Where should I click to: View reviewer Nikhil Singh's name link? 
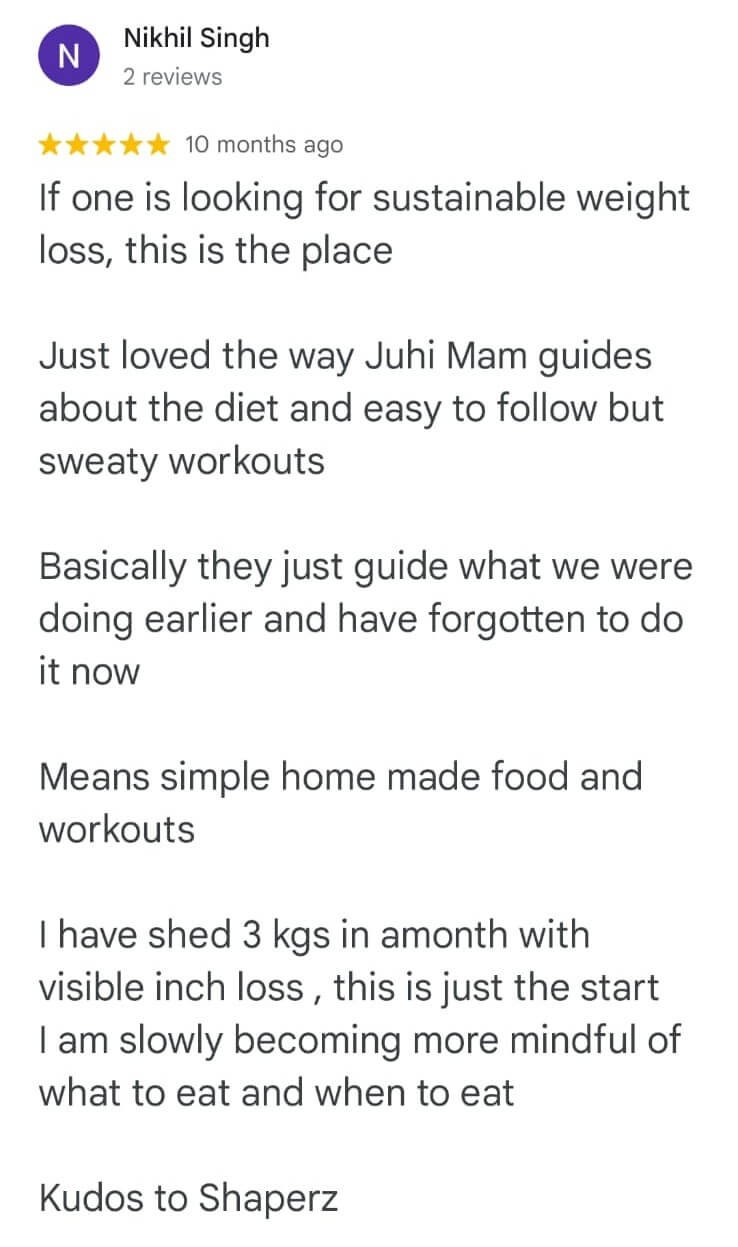[x=196, y=39]
